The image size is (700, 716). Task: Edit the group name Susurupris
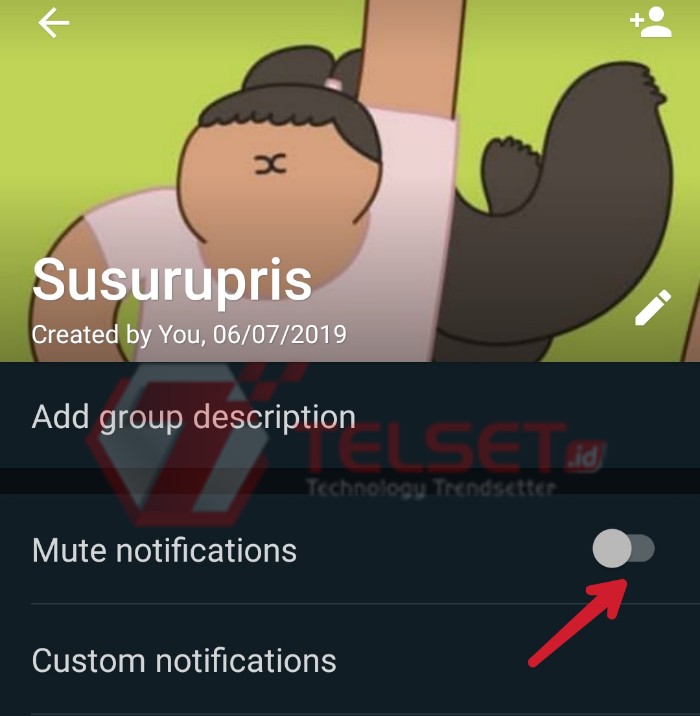(652, 309)
